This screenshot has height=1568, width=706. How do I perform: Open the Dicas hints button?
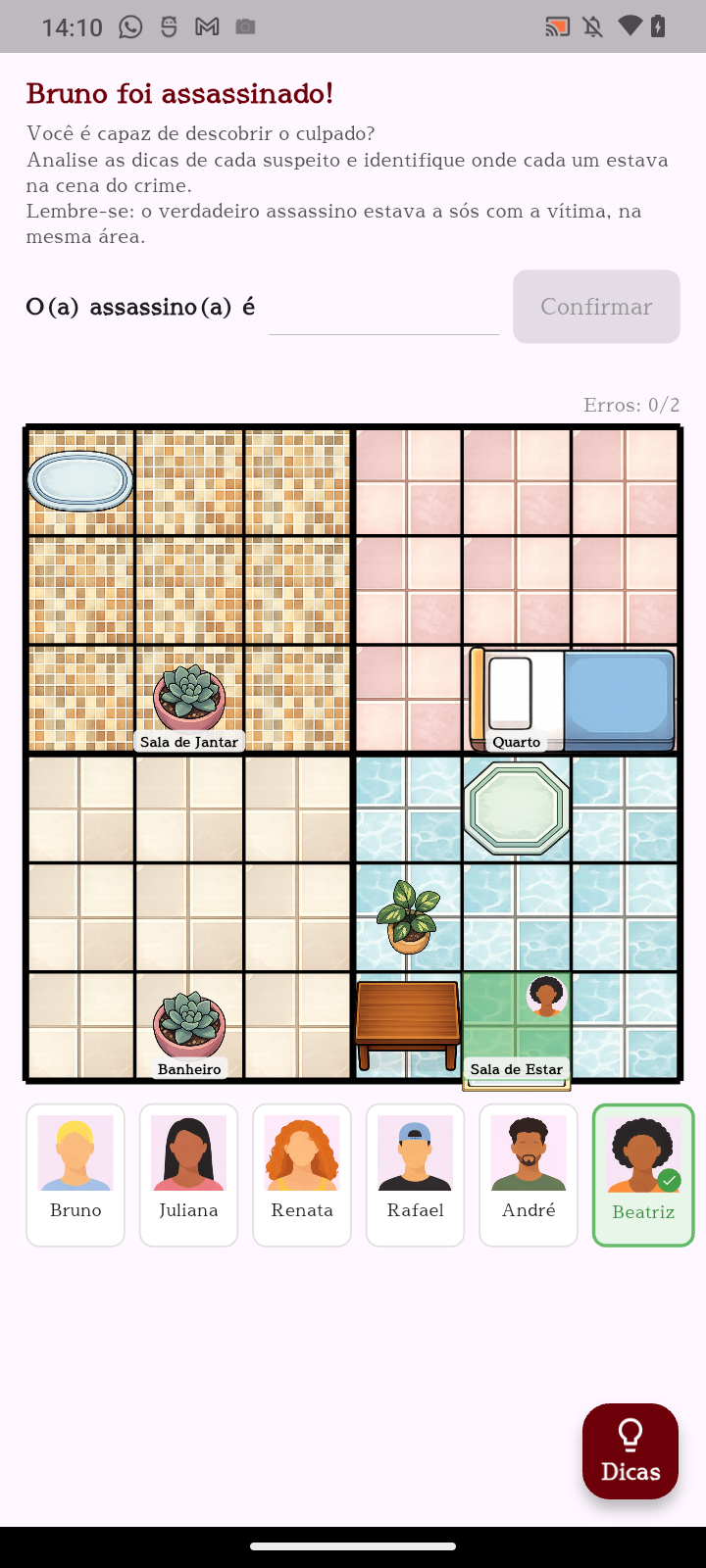[630, 1450]
